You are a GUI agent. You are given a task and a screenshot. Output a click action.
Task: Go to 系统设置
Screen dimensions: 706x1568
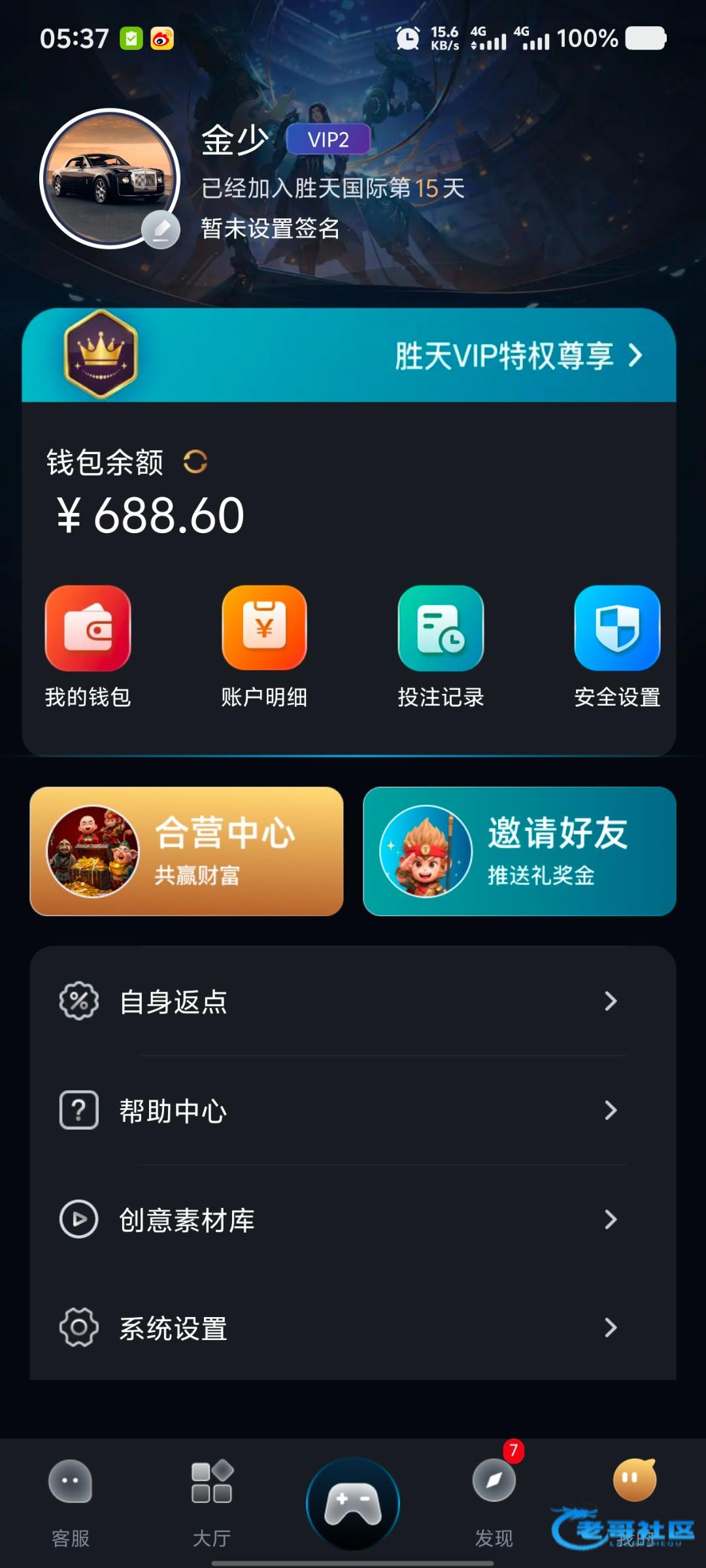pos(353,1328)
